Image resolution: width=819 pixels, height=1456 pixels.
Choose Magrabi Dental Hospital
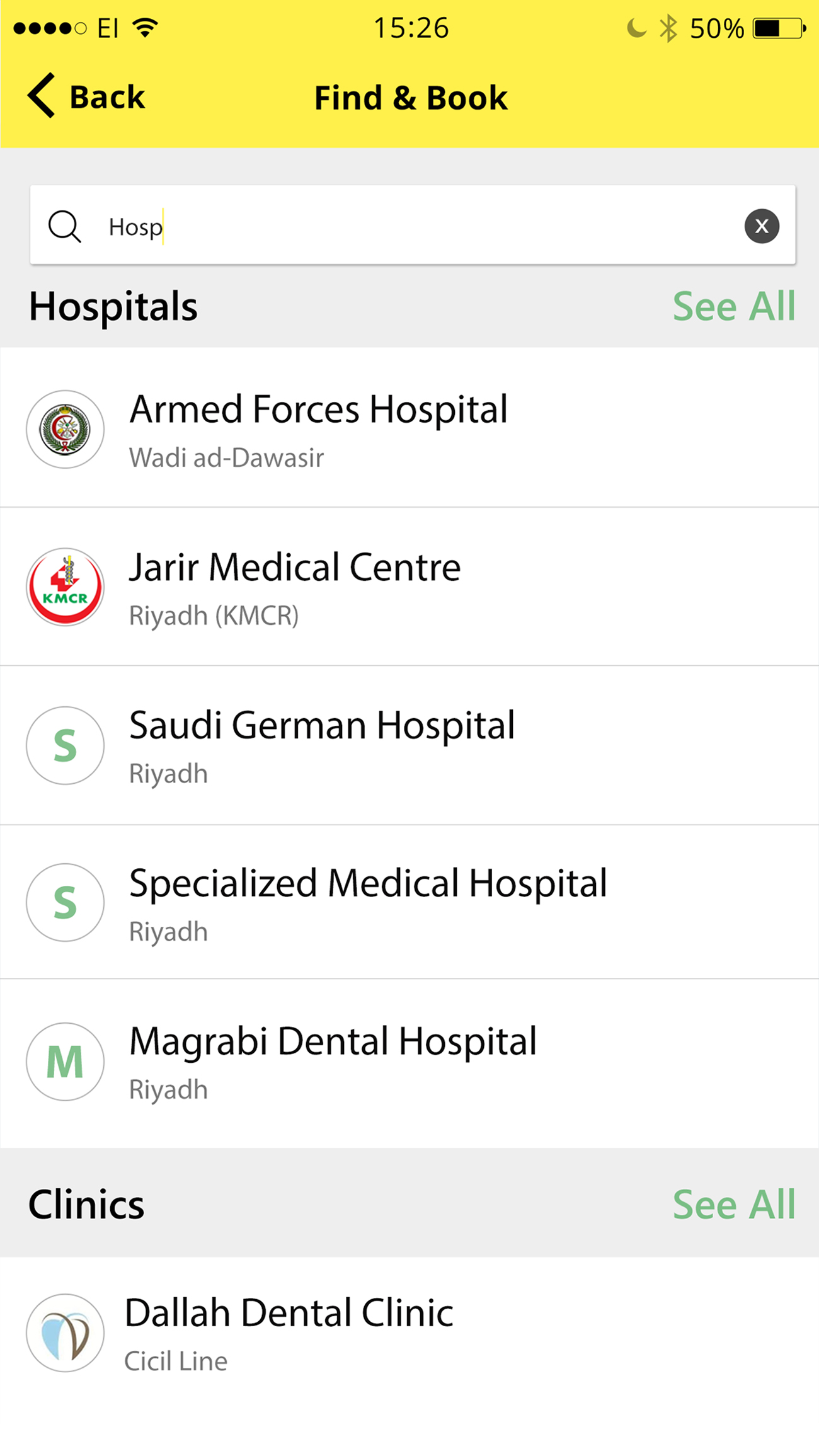point(409,1062)
